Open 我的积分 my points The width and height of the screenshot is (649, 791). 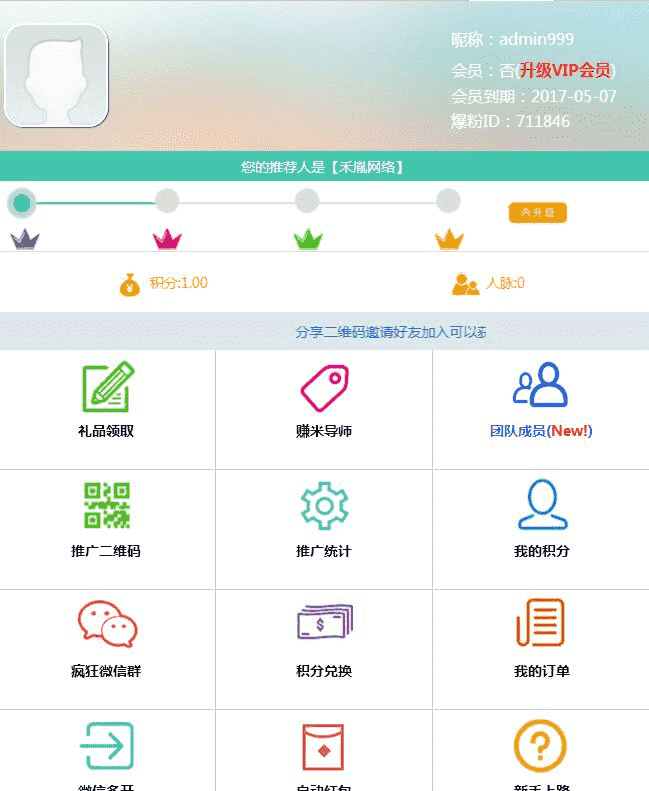click(x=541, y=520)
